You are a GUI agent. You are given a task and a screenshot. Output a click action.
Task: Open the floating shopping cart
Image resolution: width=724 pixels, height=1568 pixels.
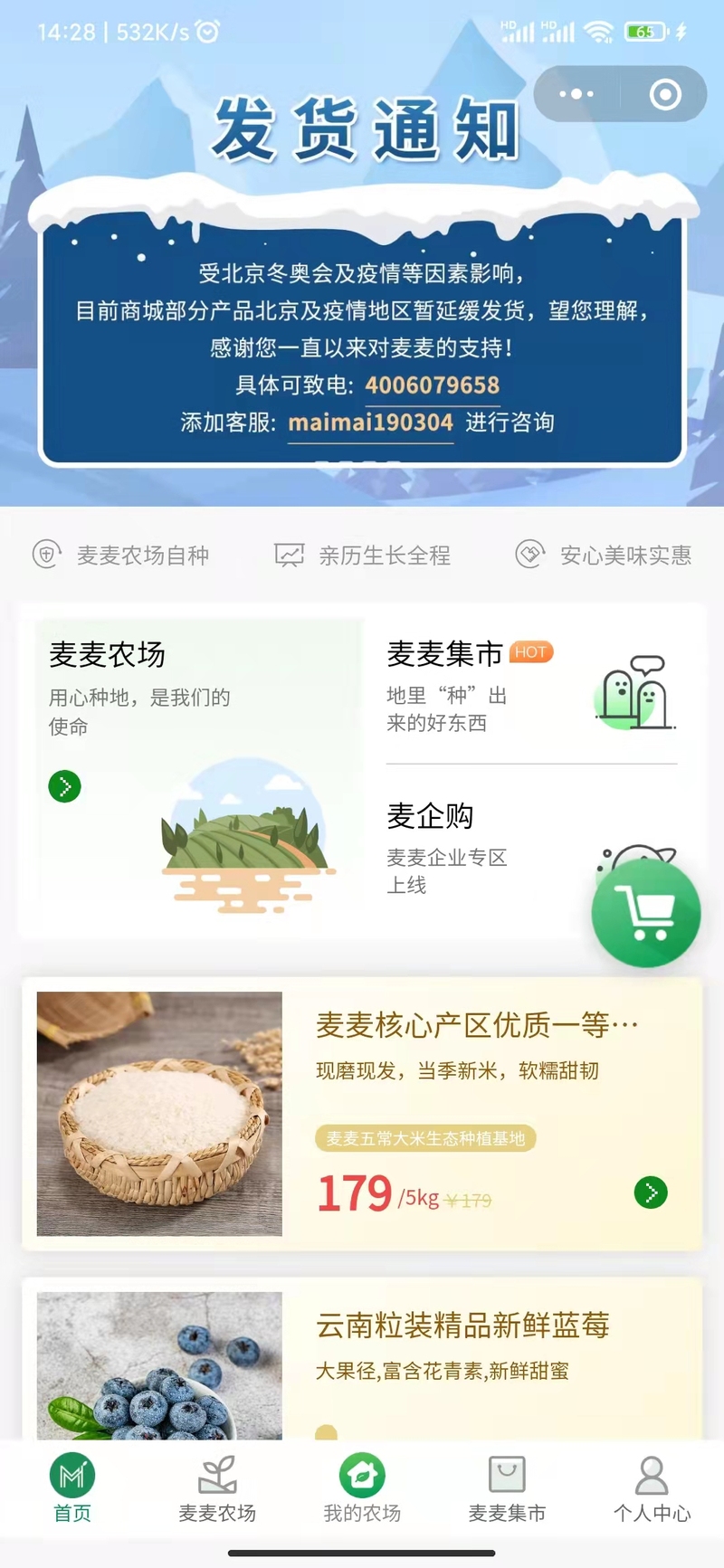click(x=645, y=912)
